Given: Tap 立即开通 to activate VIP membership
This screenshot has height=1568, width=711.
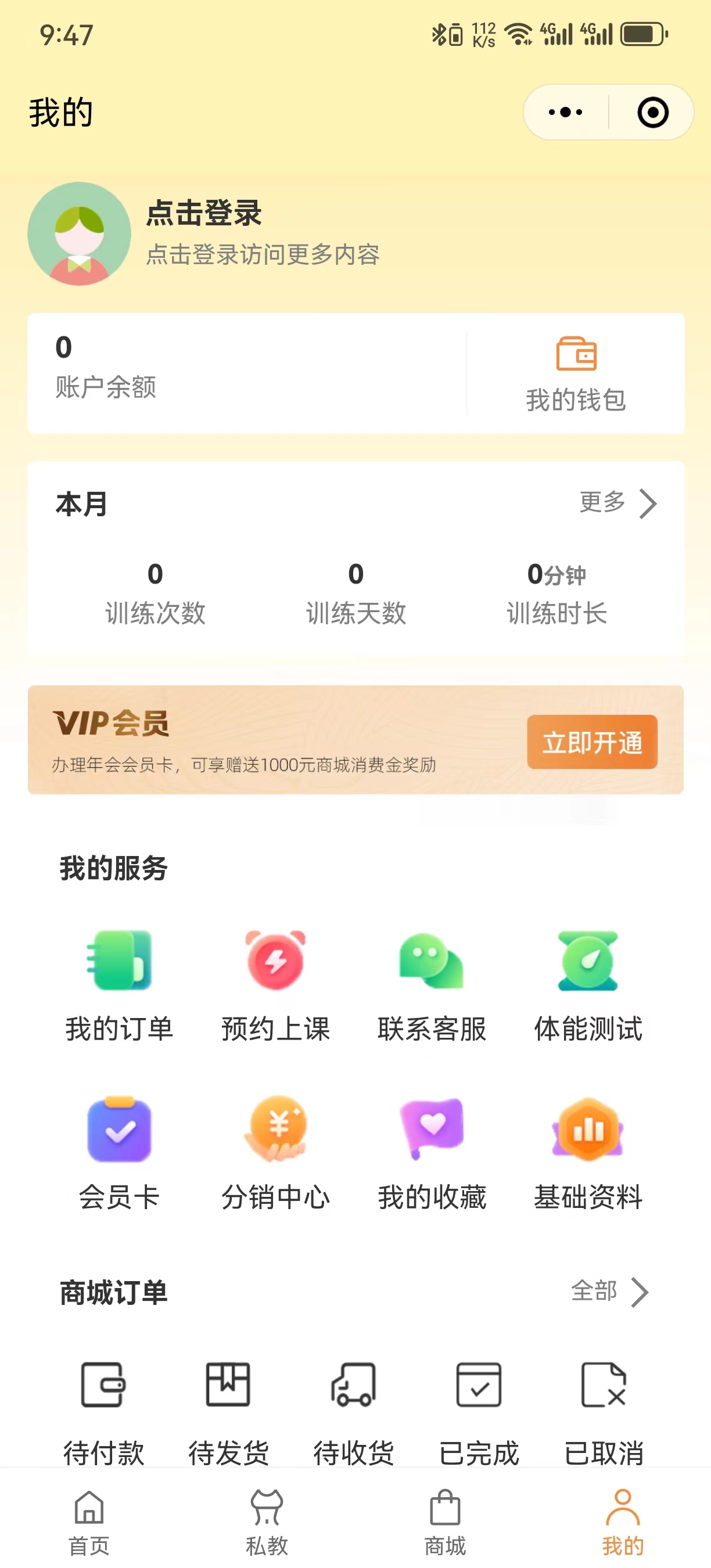Looking at the screenshot, I should point(592,742).
